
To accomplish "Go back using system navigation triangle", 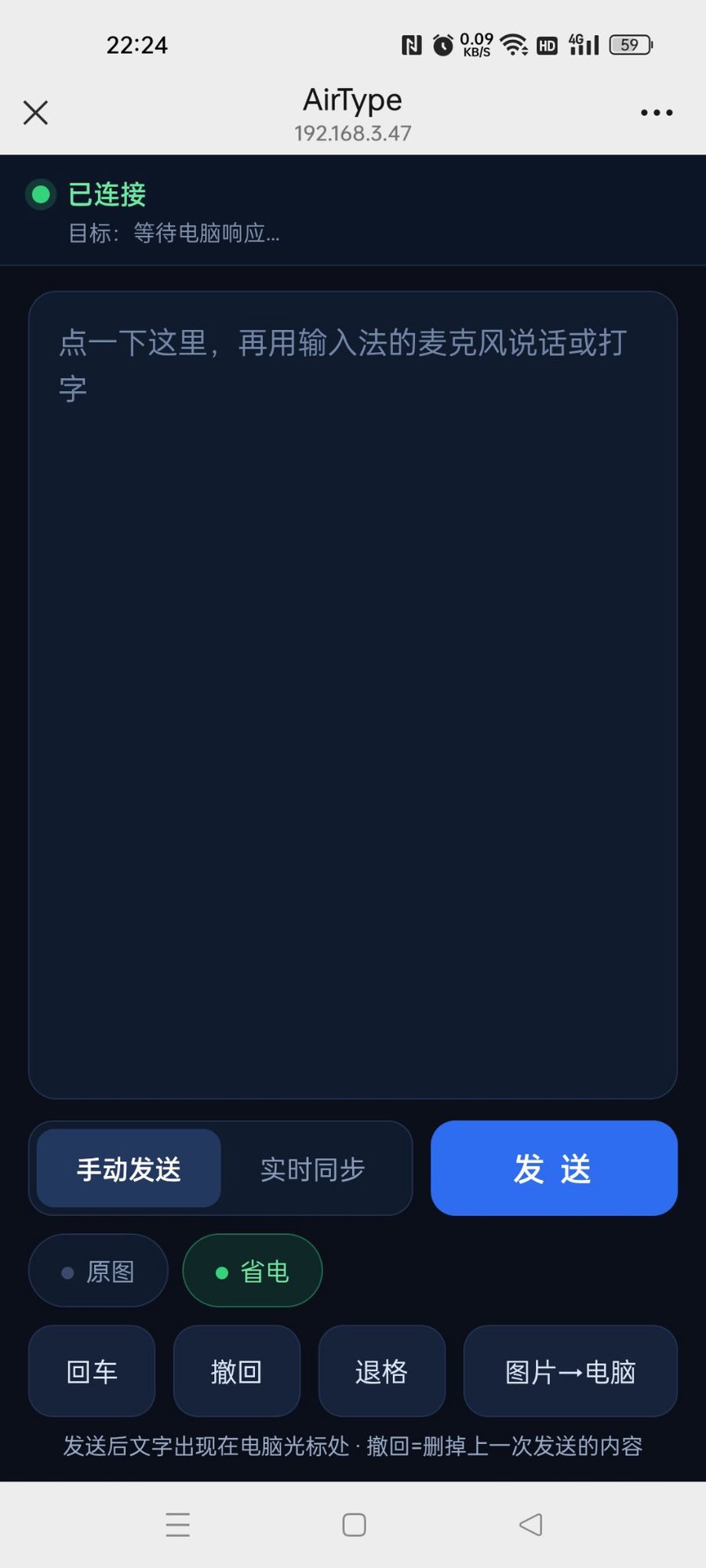I will pyautogui.click(x=531, y=1524).
